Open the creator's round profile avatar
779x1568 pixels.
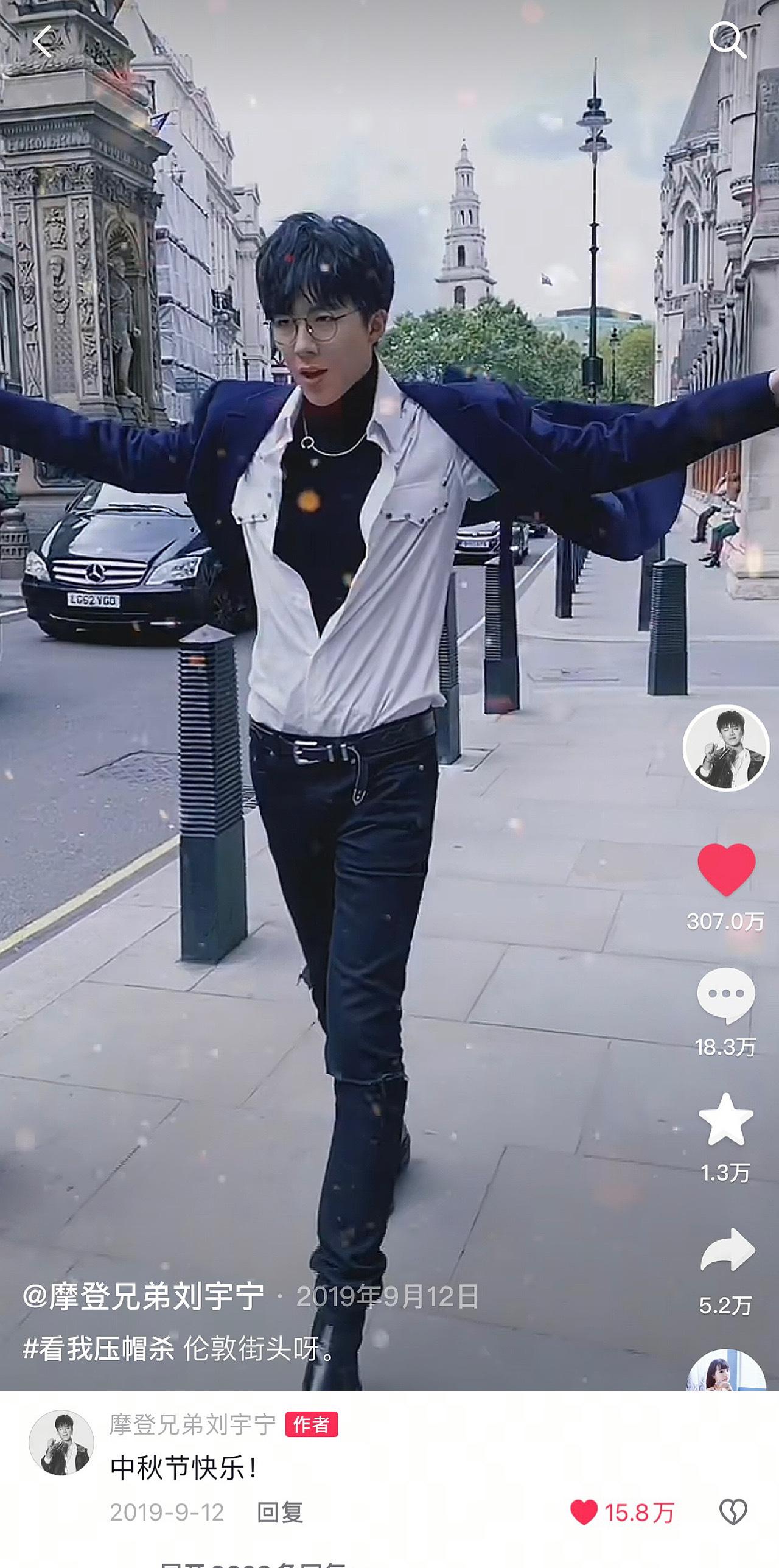[x=725, y=748]
